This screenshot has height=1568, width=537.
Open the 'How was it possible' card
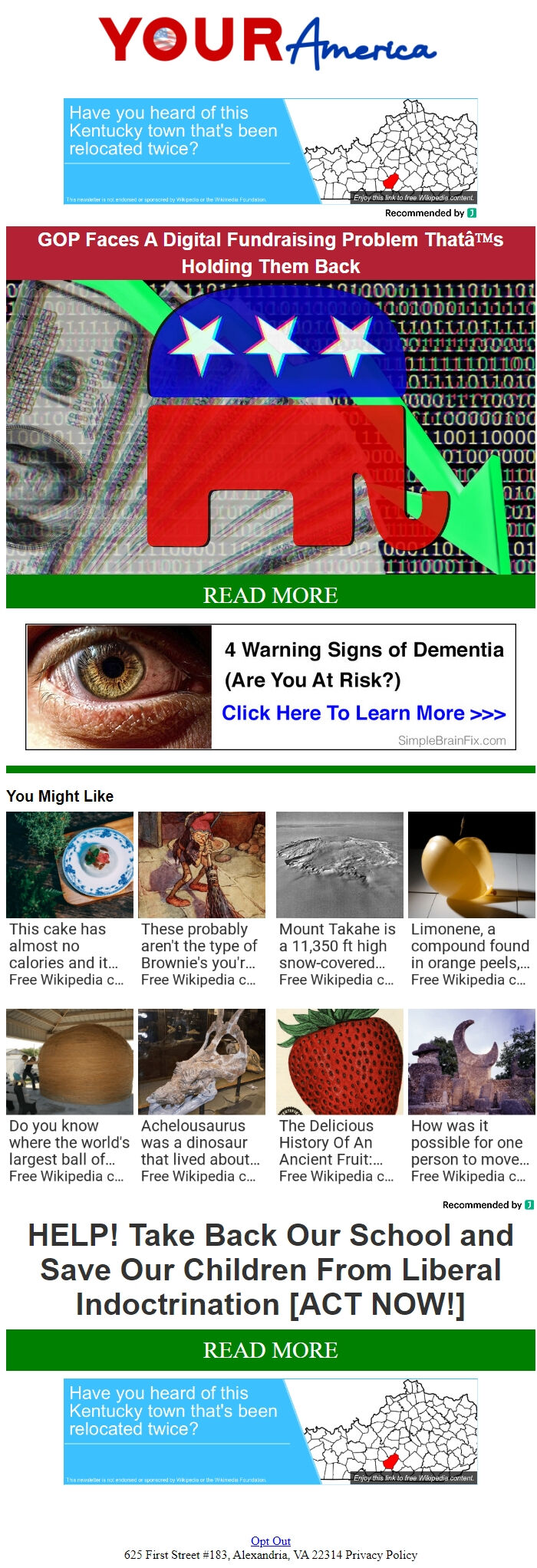point(471,1096)
